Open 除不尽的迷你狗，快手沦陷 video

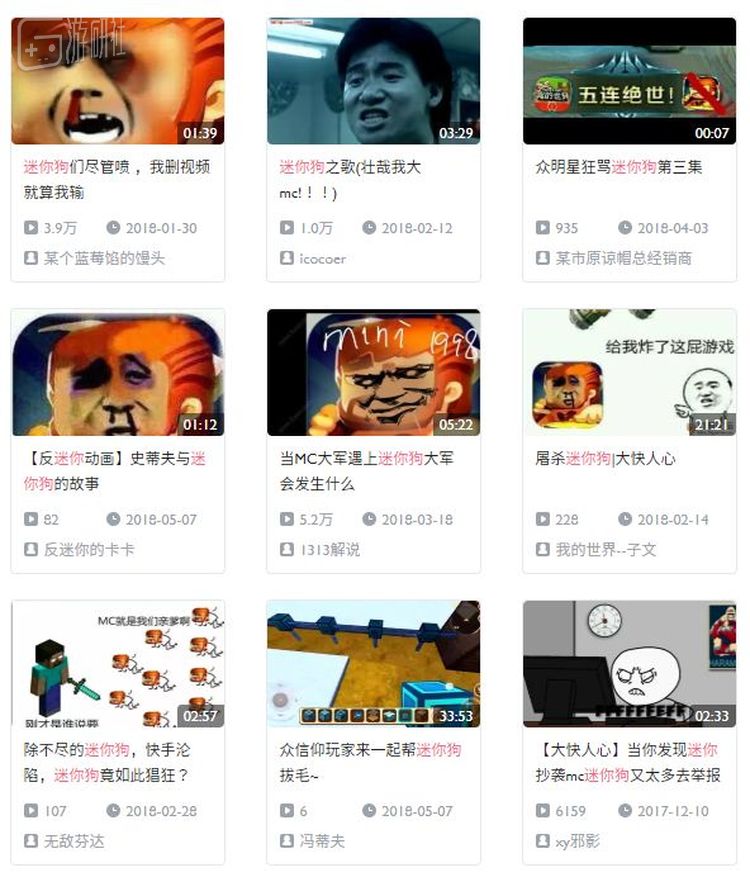(x=117, y=664)
